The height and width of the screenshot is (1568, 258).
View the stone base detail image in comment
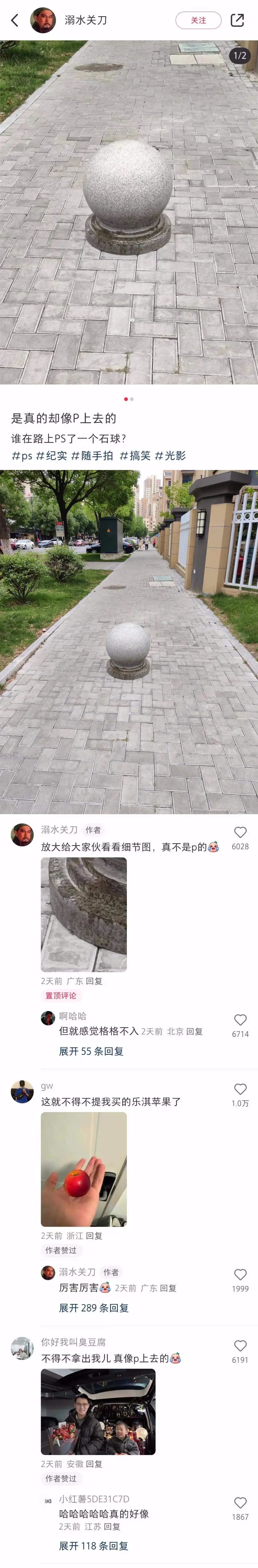[84, 914]
